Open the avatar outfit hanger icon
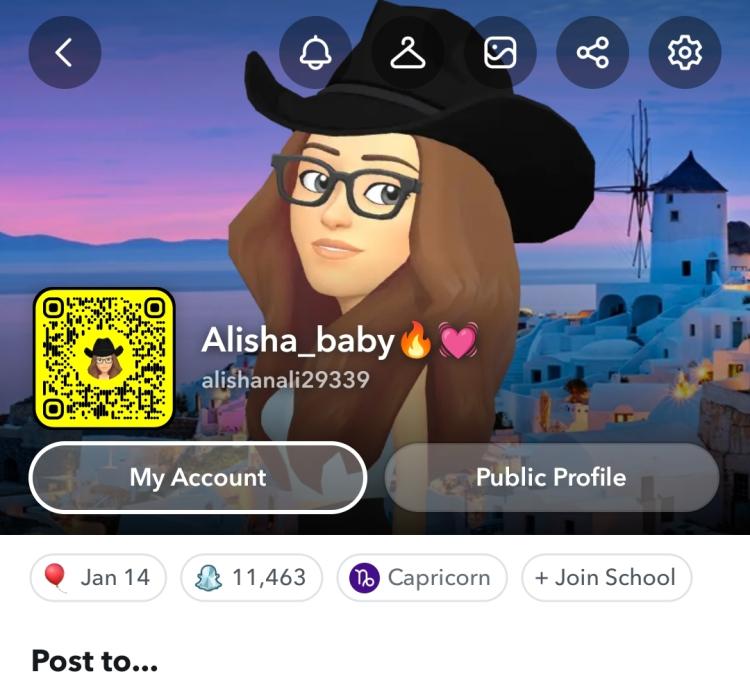 tap(408, 52)
